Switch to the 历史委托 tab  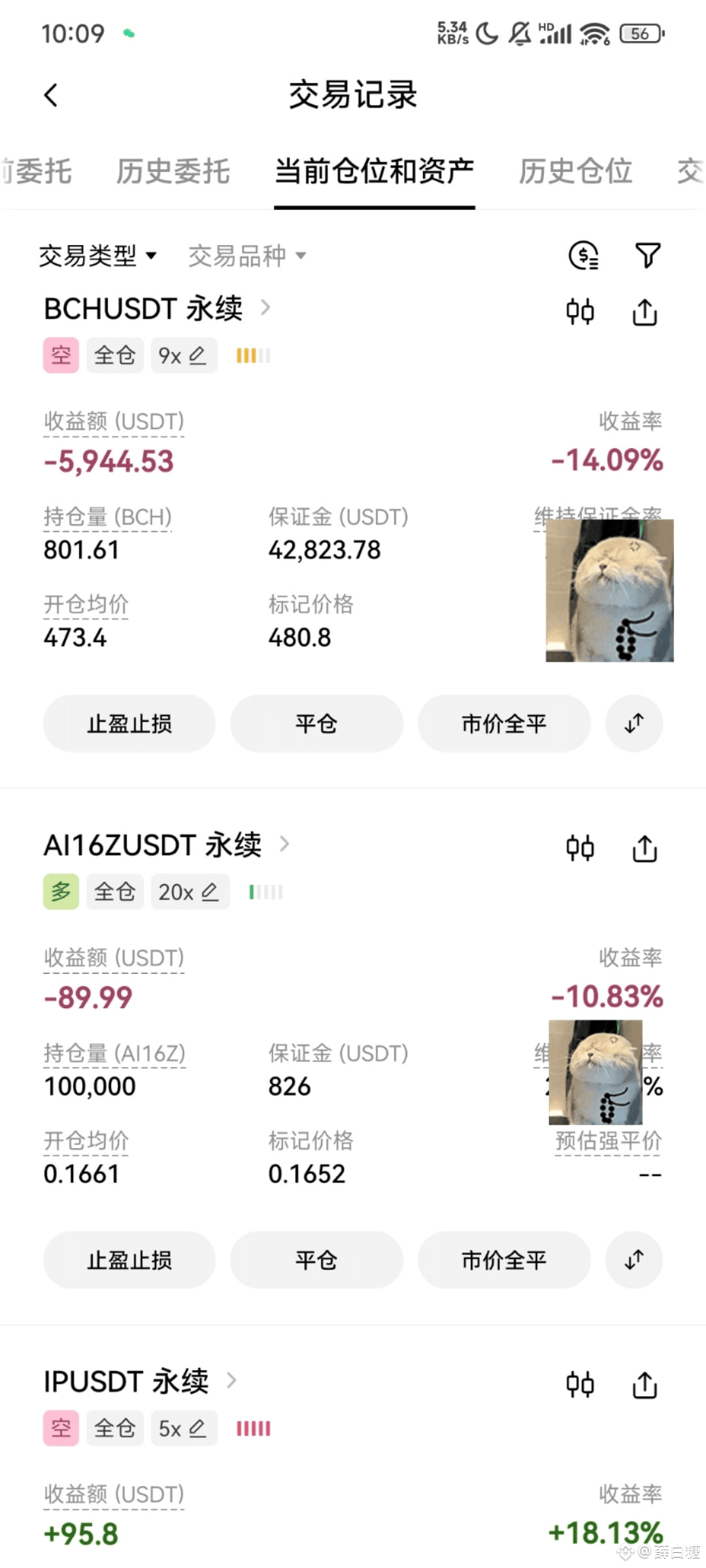pos(173,172)
